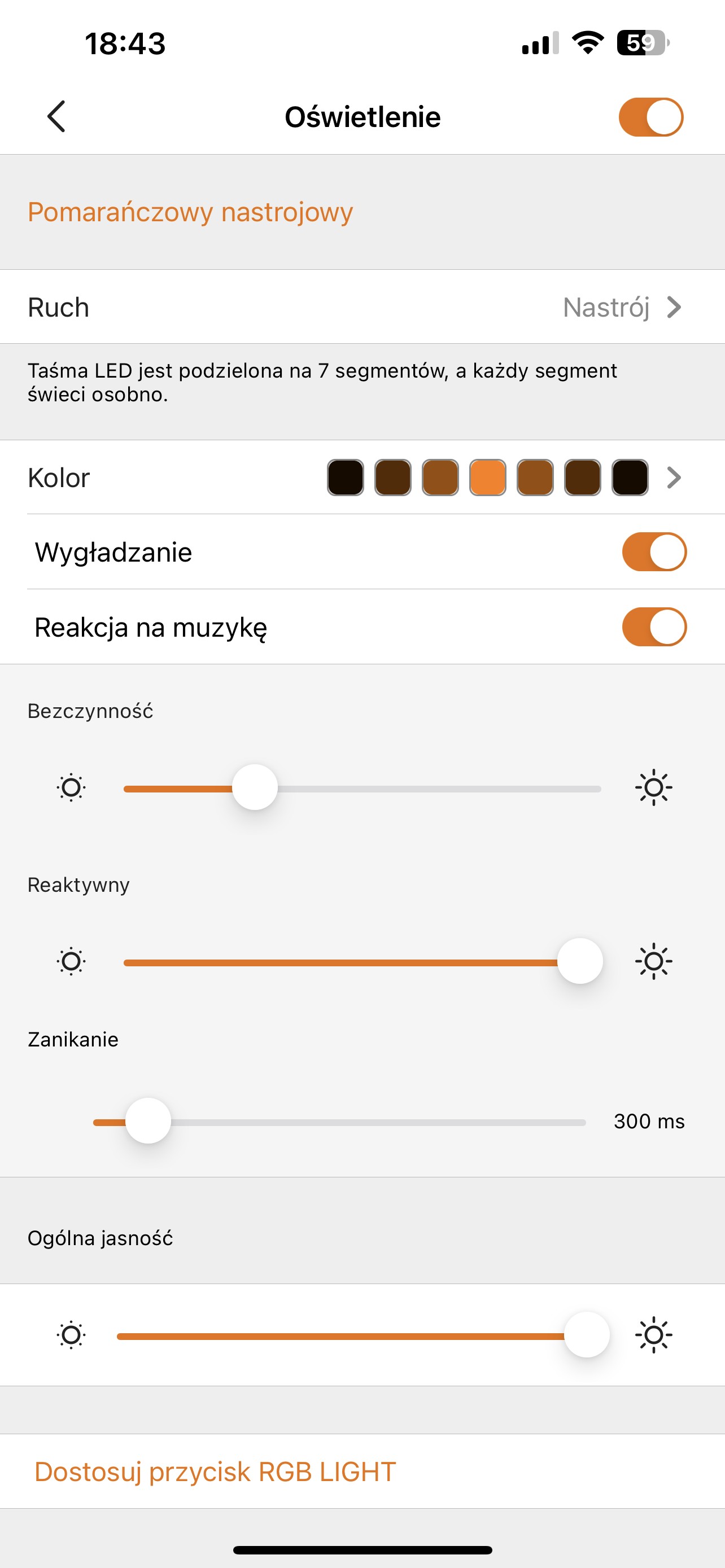Go back using the top-left arrow
This screenshot has width=725, height=1568.
point(56,116)
